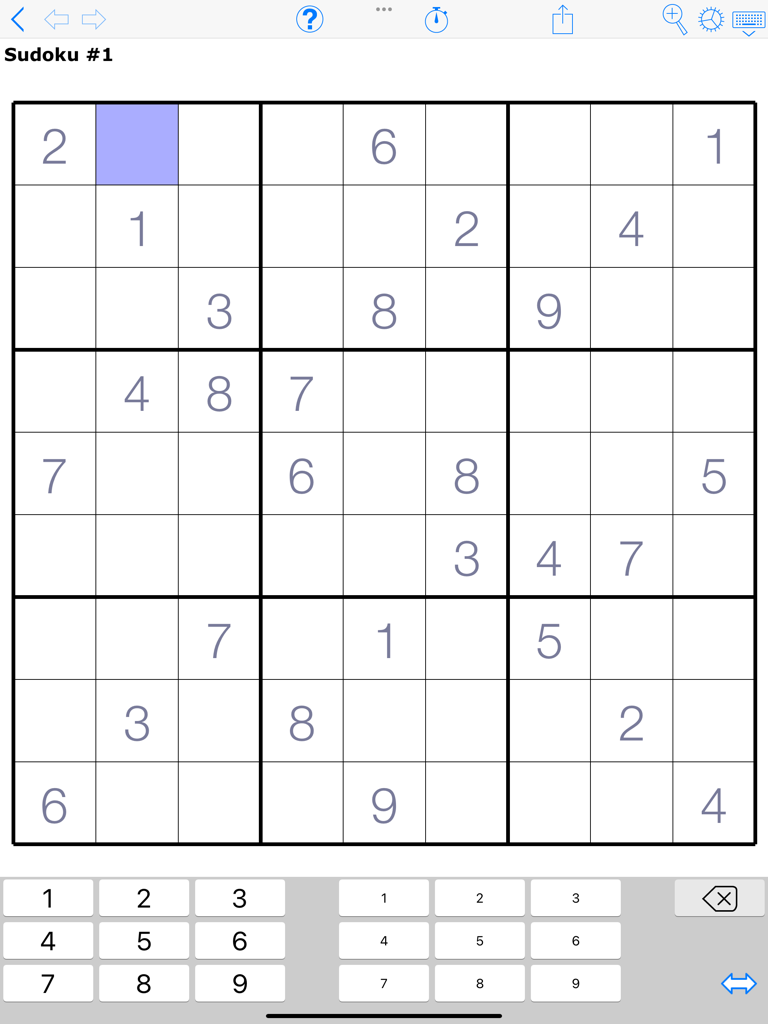The width and height of the screenshot is (768, 1024).
Task: Add small pencil mark 3
Action: (x=575, y=898)
